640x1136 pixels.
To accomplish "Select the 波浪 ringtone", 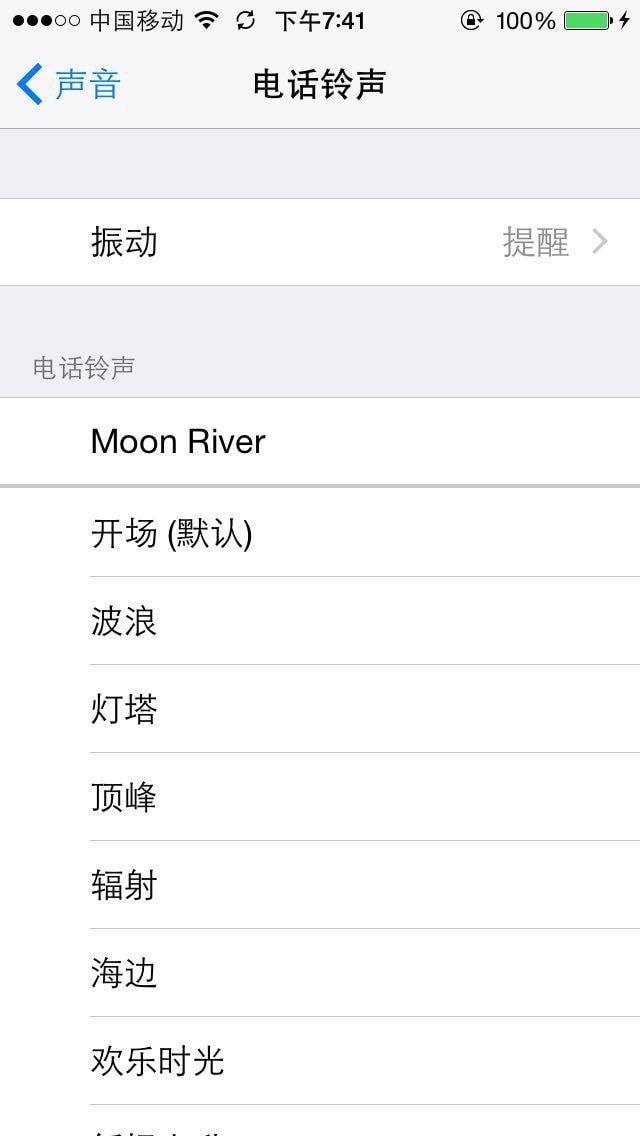I will [x=320, y=621].
